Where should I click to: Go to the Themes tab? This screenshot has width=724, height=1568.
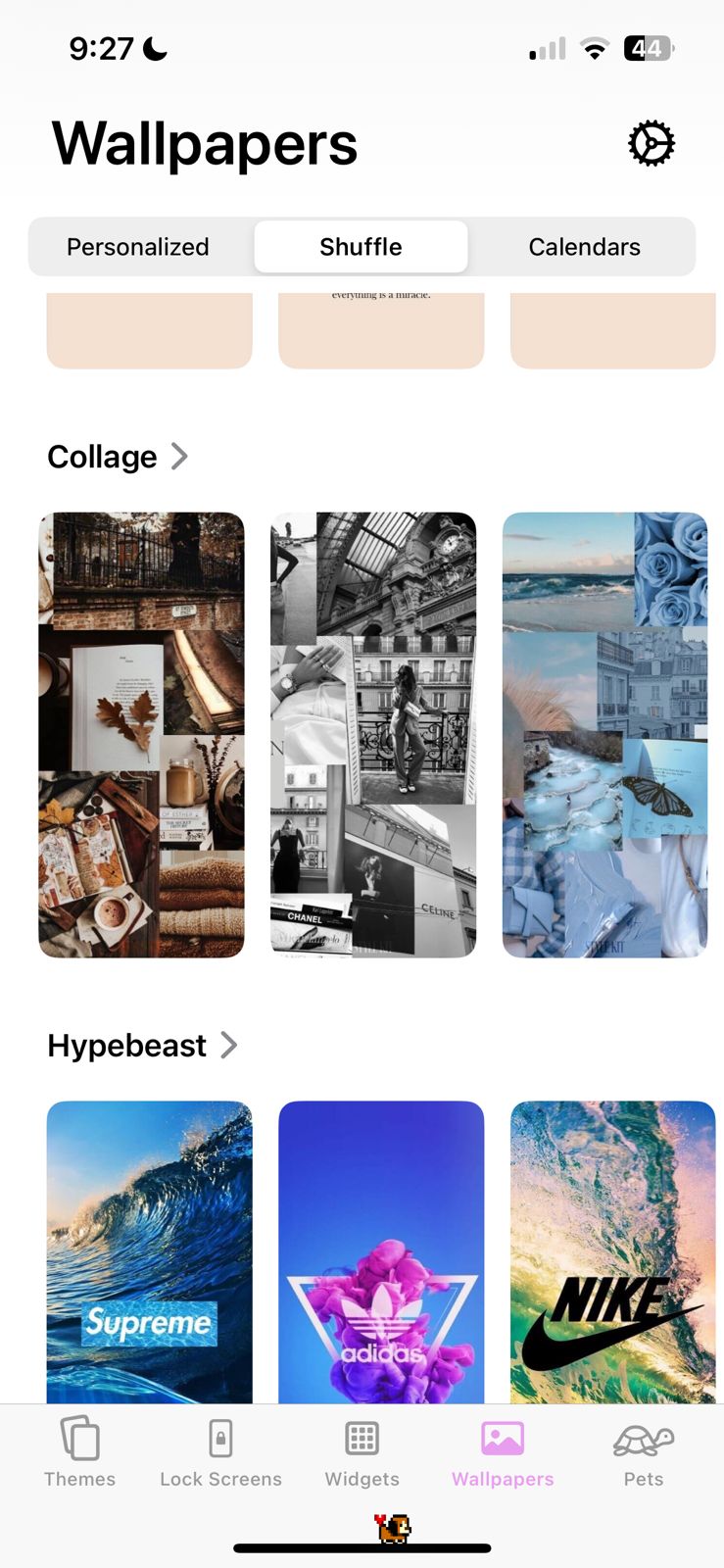(79, 1453)
